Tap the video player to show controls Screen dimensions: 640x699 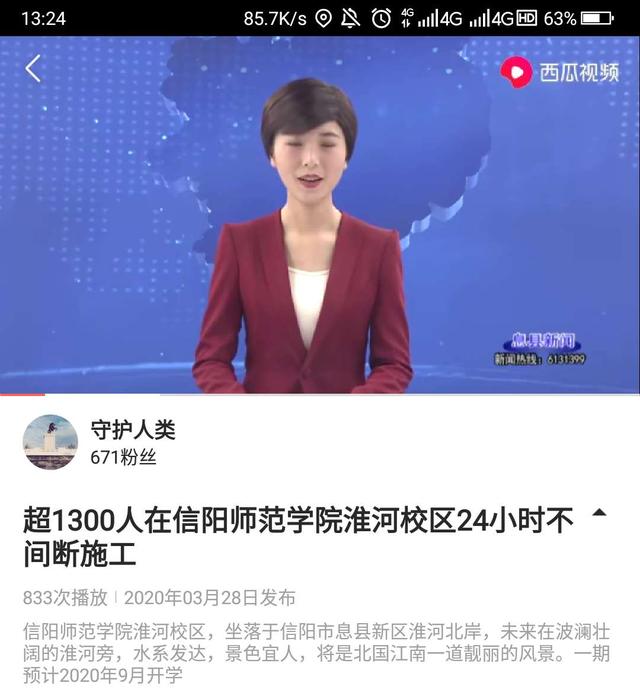[x=320, y=215]
